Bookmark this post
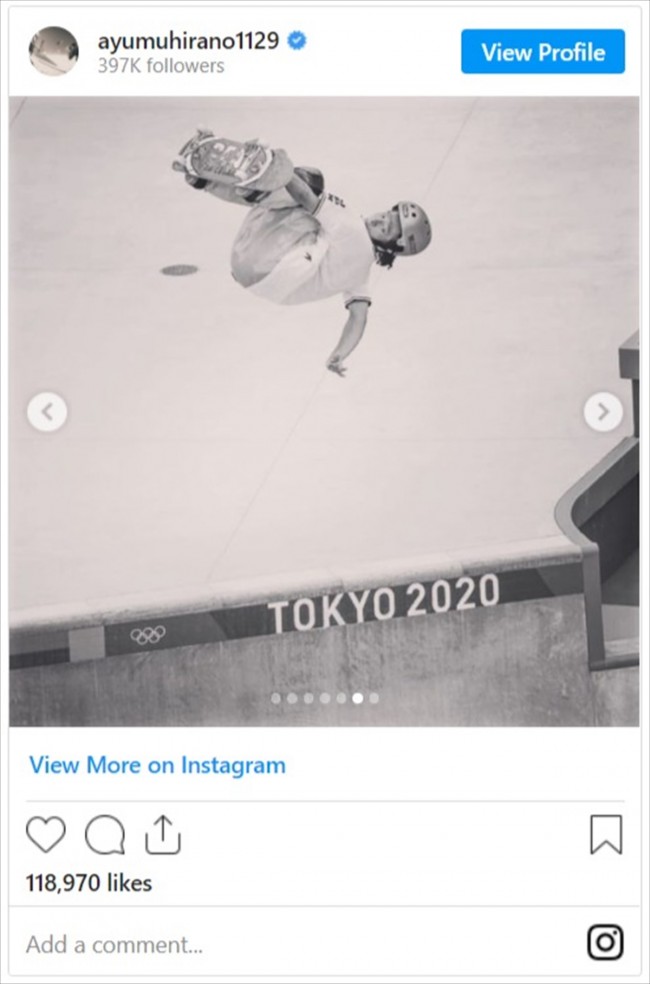Screen dimensions: 650x984 tap(605, 835)
